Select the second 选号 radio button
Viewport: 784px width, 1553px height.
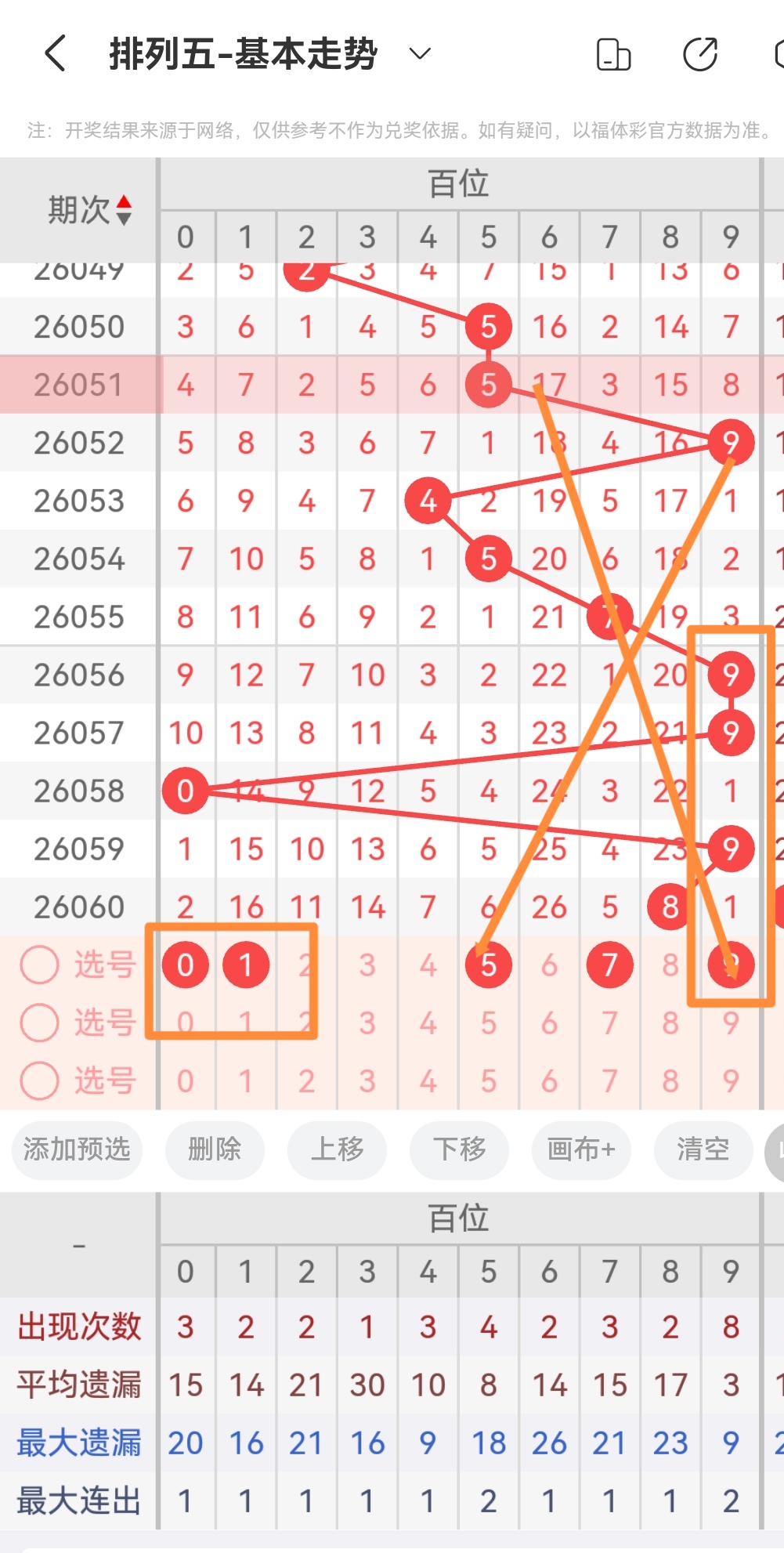[x=38, y=1023]
